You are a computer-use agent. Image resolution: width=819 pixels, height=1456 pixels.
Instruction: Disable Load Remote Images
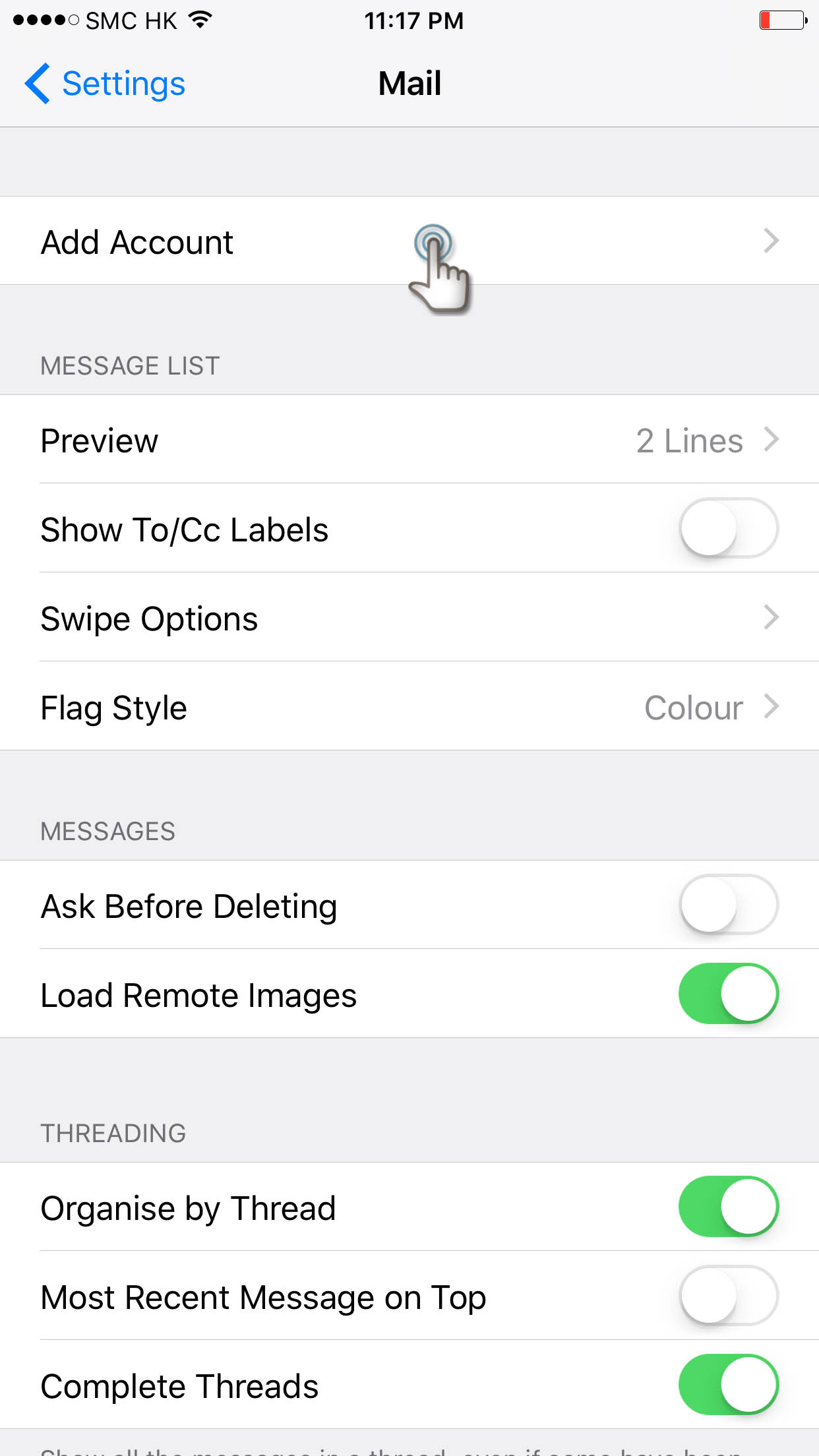pos(729,994)
